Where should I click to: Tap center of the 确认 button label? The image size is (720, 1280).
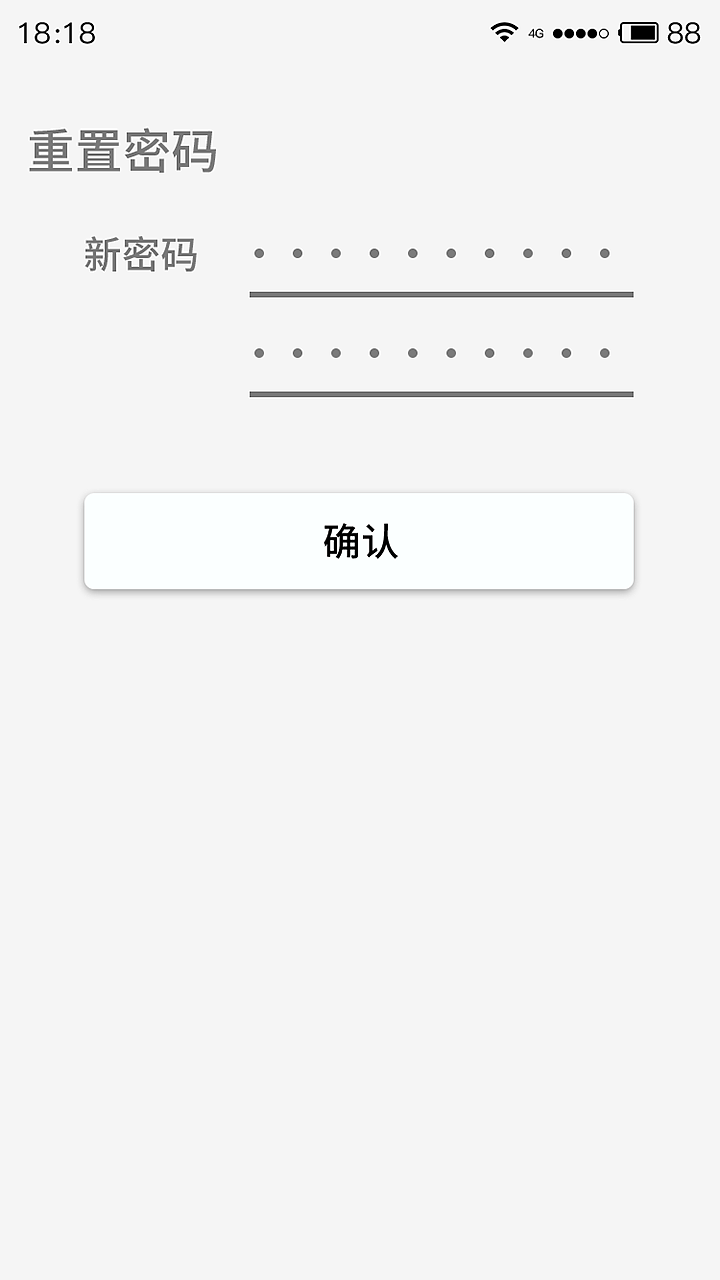pos(358,540)
